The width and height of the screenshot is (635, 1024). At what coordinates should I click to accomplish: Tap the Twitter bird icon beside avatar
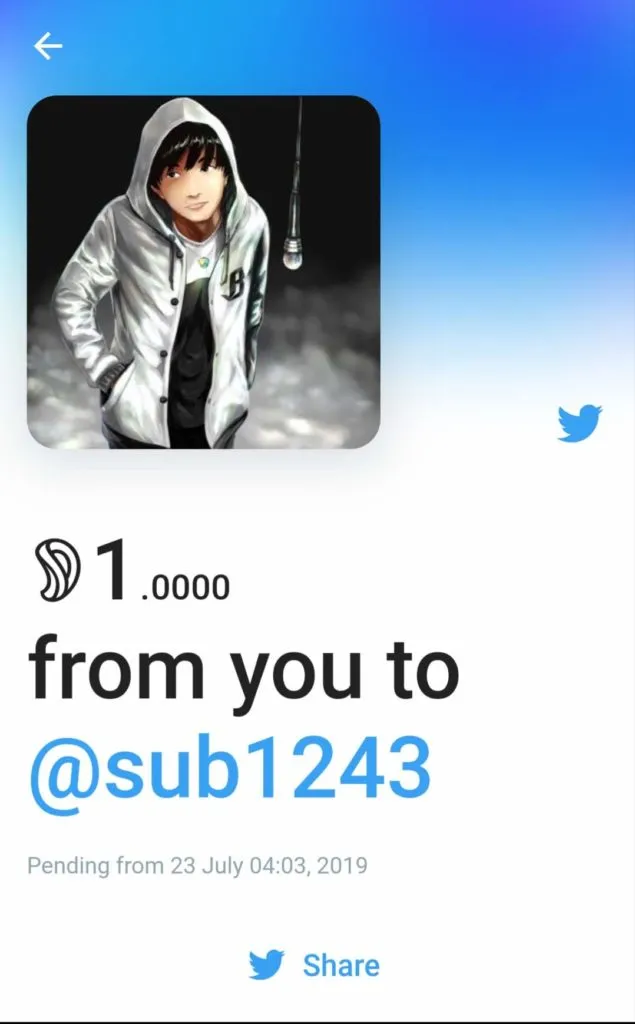pyautogui.click(x=579, y=423)
